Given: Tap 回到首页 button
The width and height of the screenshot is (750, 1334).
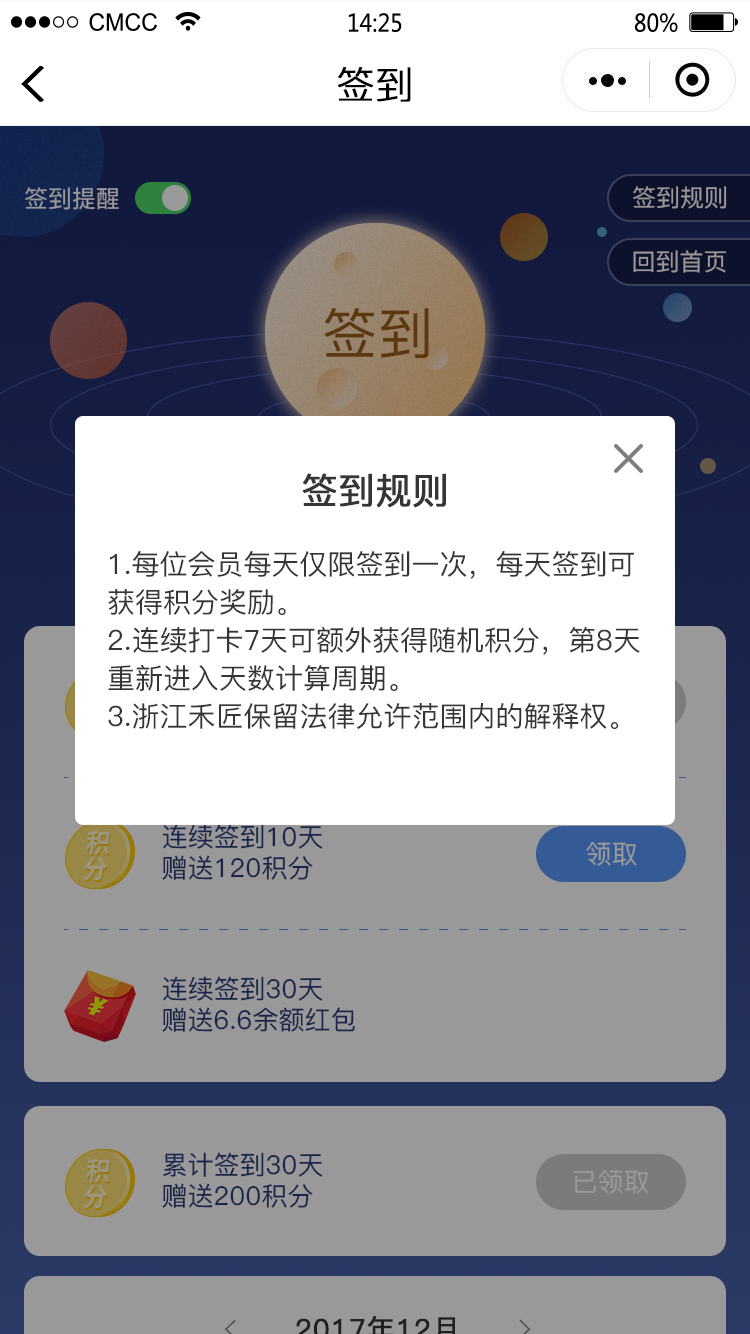Looking at the screenshot, I should (x=679, y=262).
